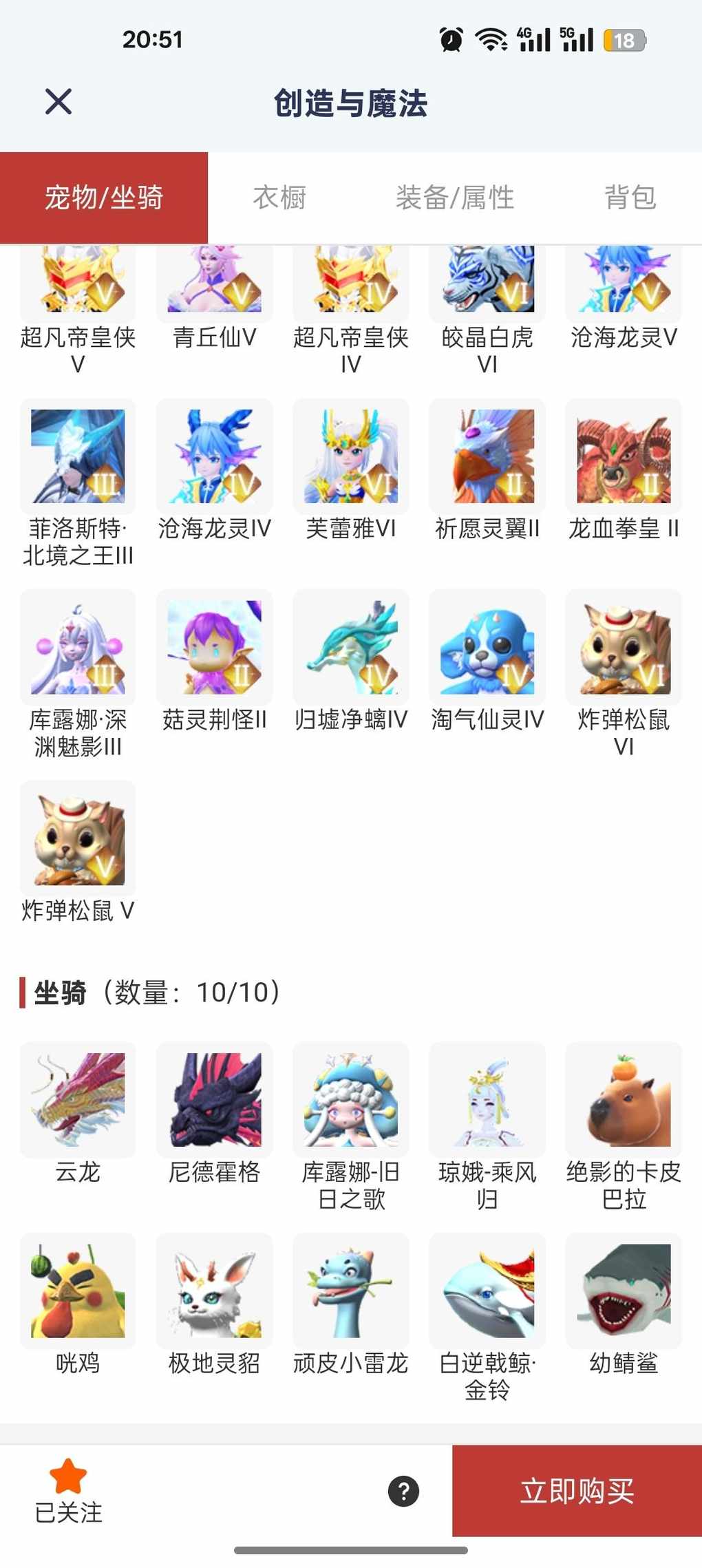
Task: Switch to the 衣橱 tab
Action: (x=279, y=198)
